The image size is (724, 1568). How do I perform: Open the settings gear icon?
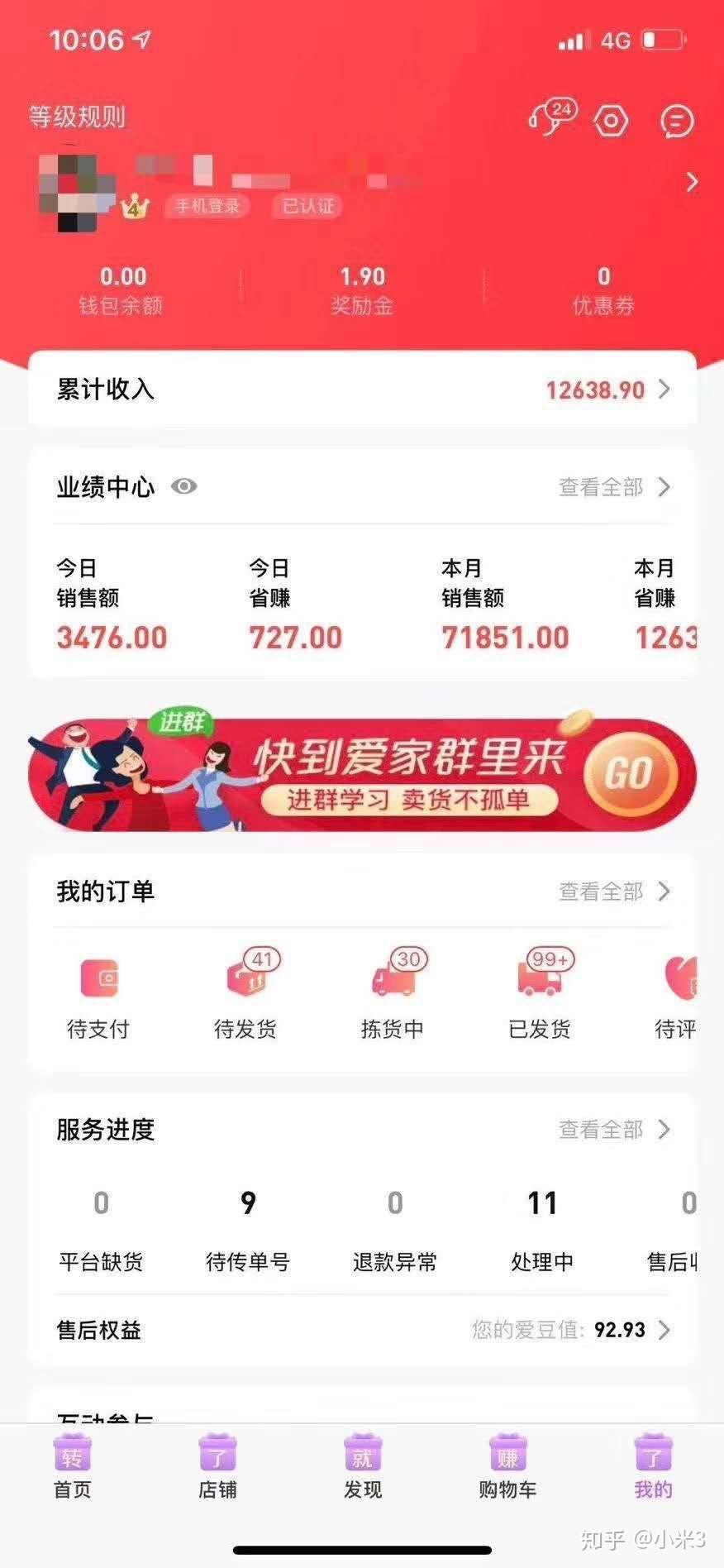click(612, 121)
